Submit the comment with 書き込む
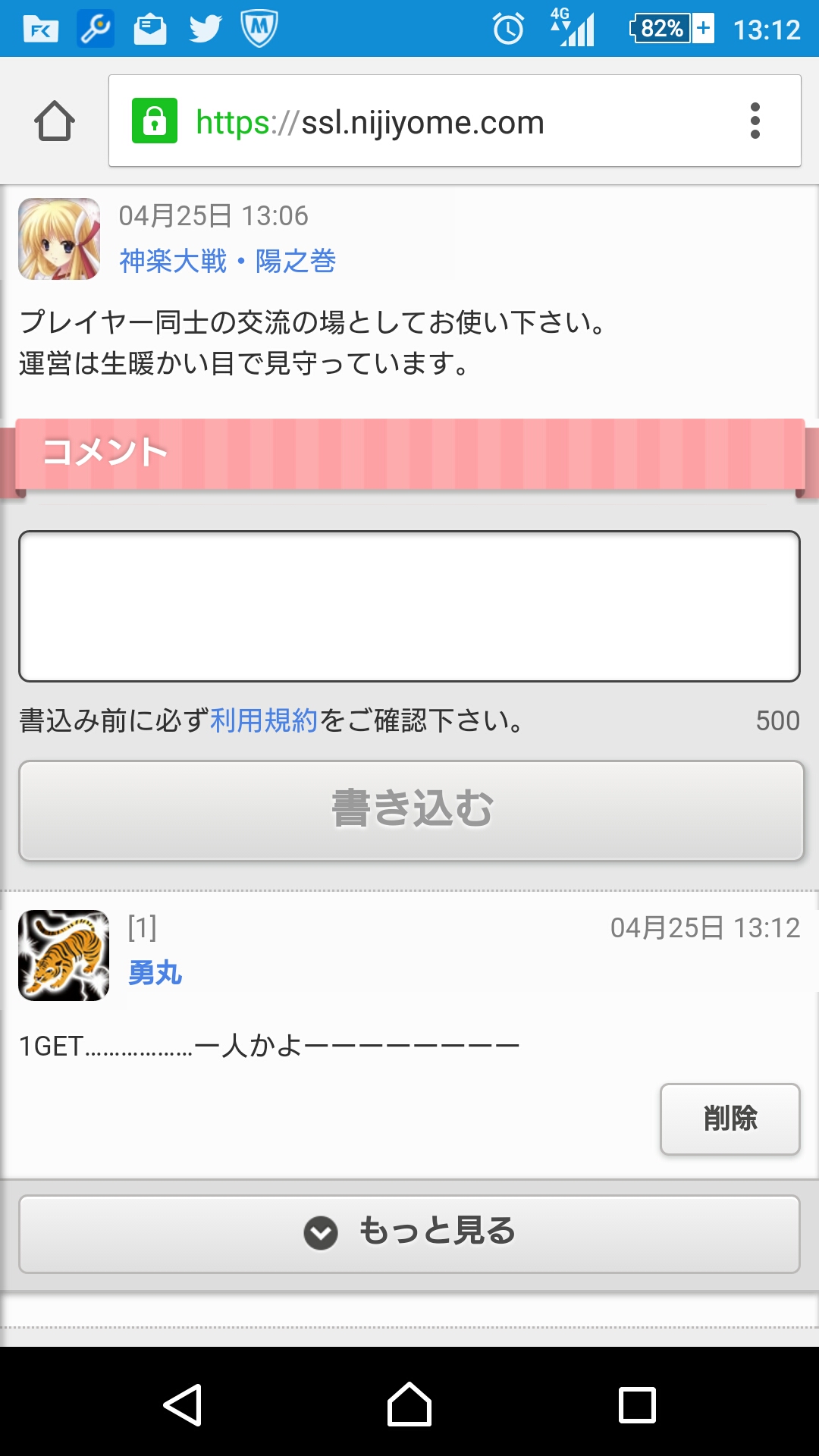 point(411,810)
